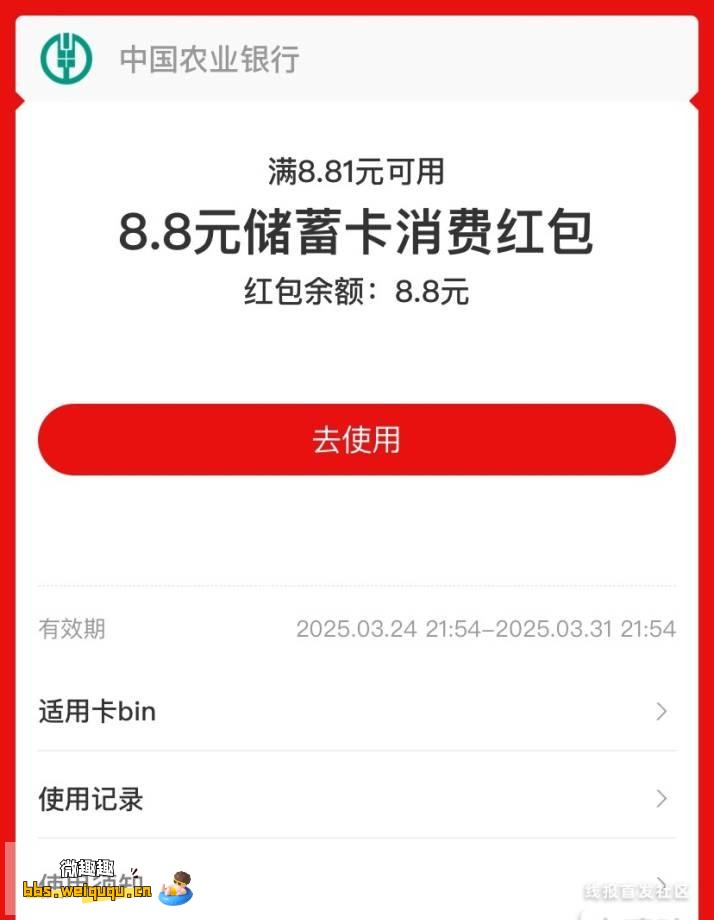
Task: Open the 适用卡bin row
Action: (x=357, y=712)
